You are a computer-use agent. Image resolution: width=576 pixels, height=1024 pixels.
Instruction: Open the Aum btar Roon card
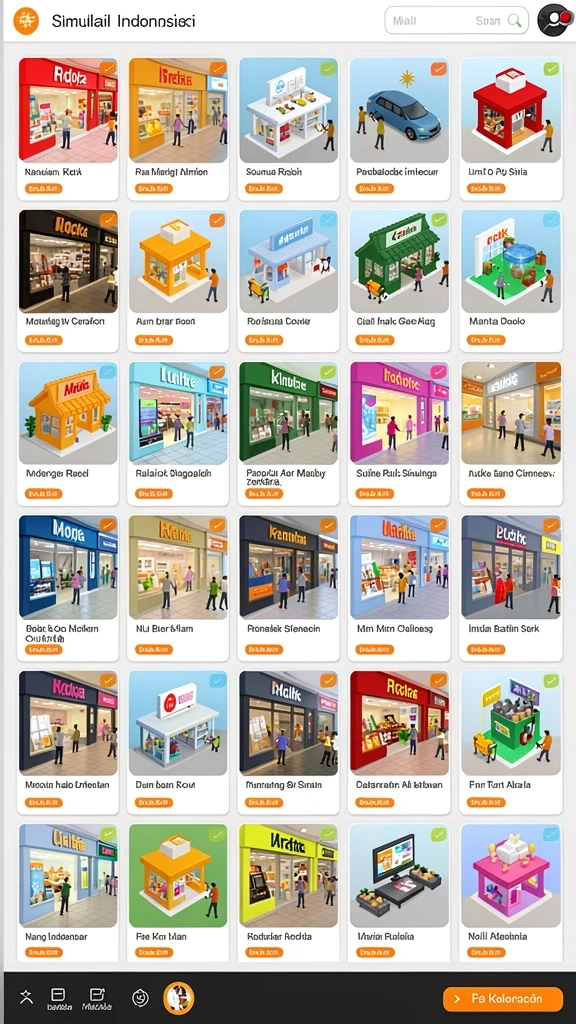pyautogui.click(x=178, y=281)
